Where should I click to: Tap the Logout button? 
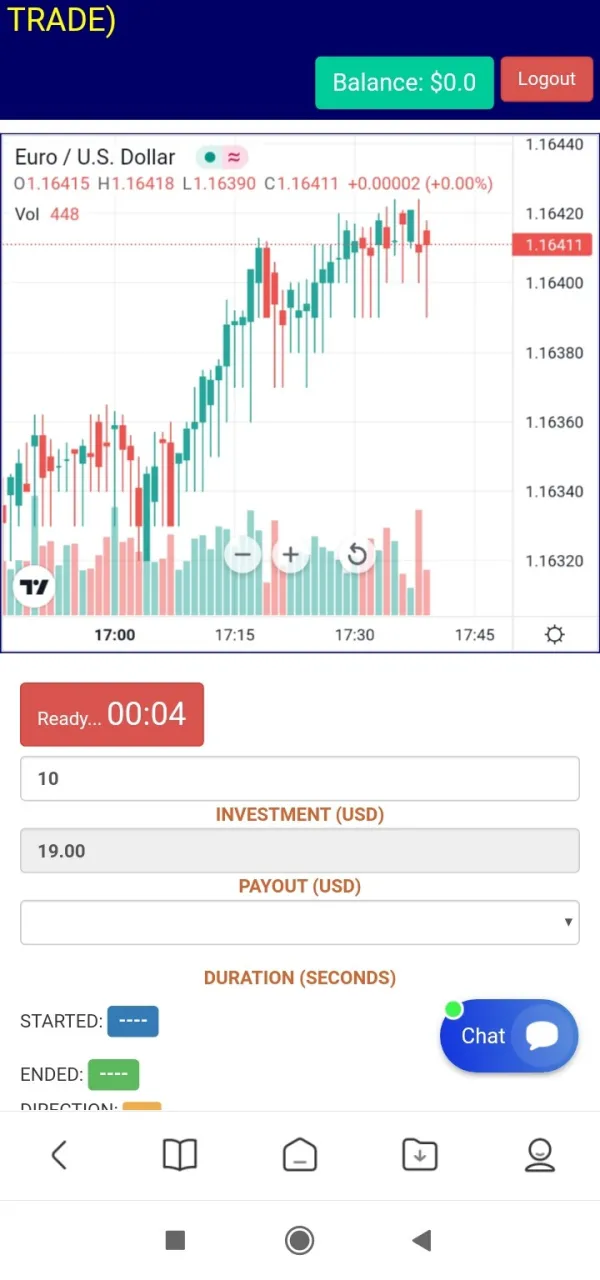tap(546, 79)
